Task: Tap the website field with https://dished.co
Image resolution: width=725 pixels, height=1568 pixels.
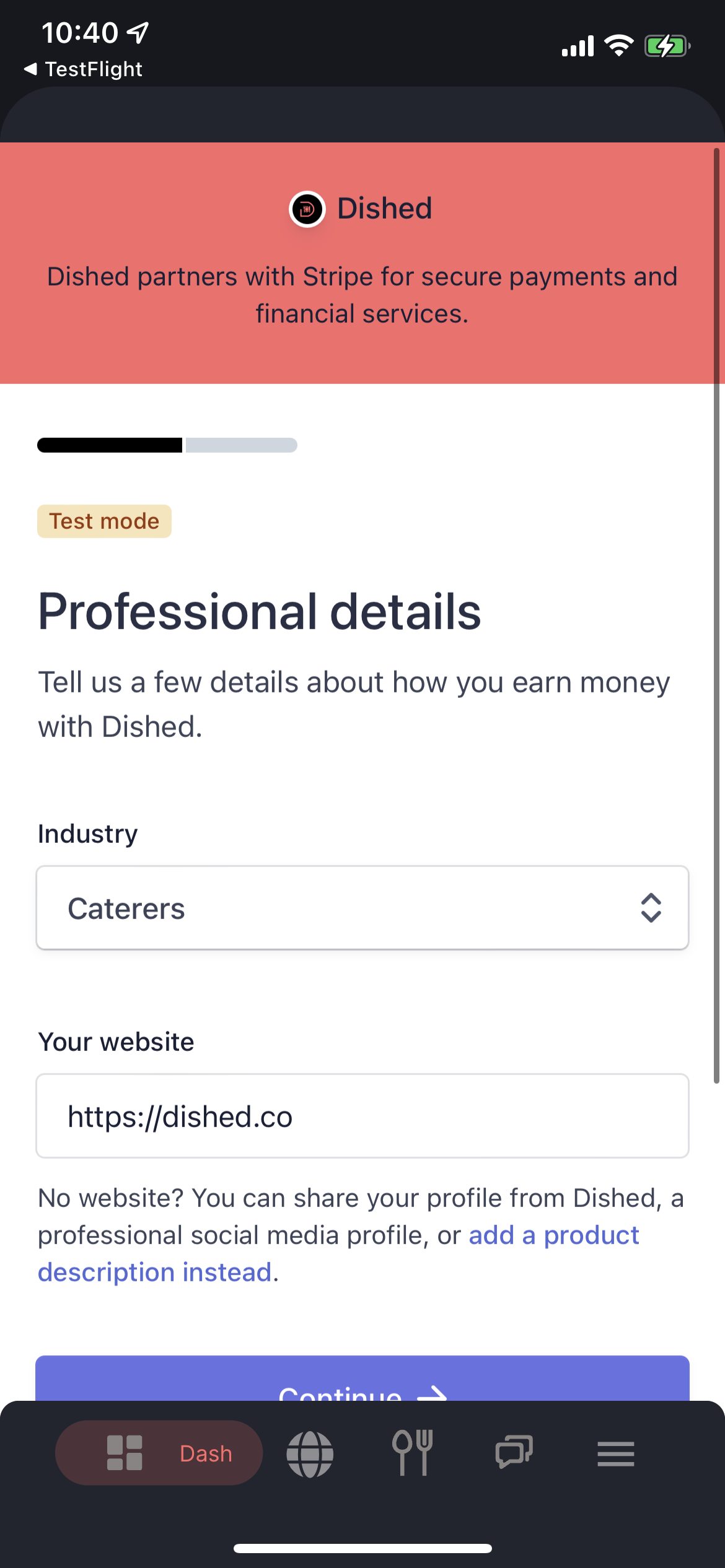Action: point(362,1116)
